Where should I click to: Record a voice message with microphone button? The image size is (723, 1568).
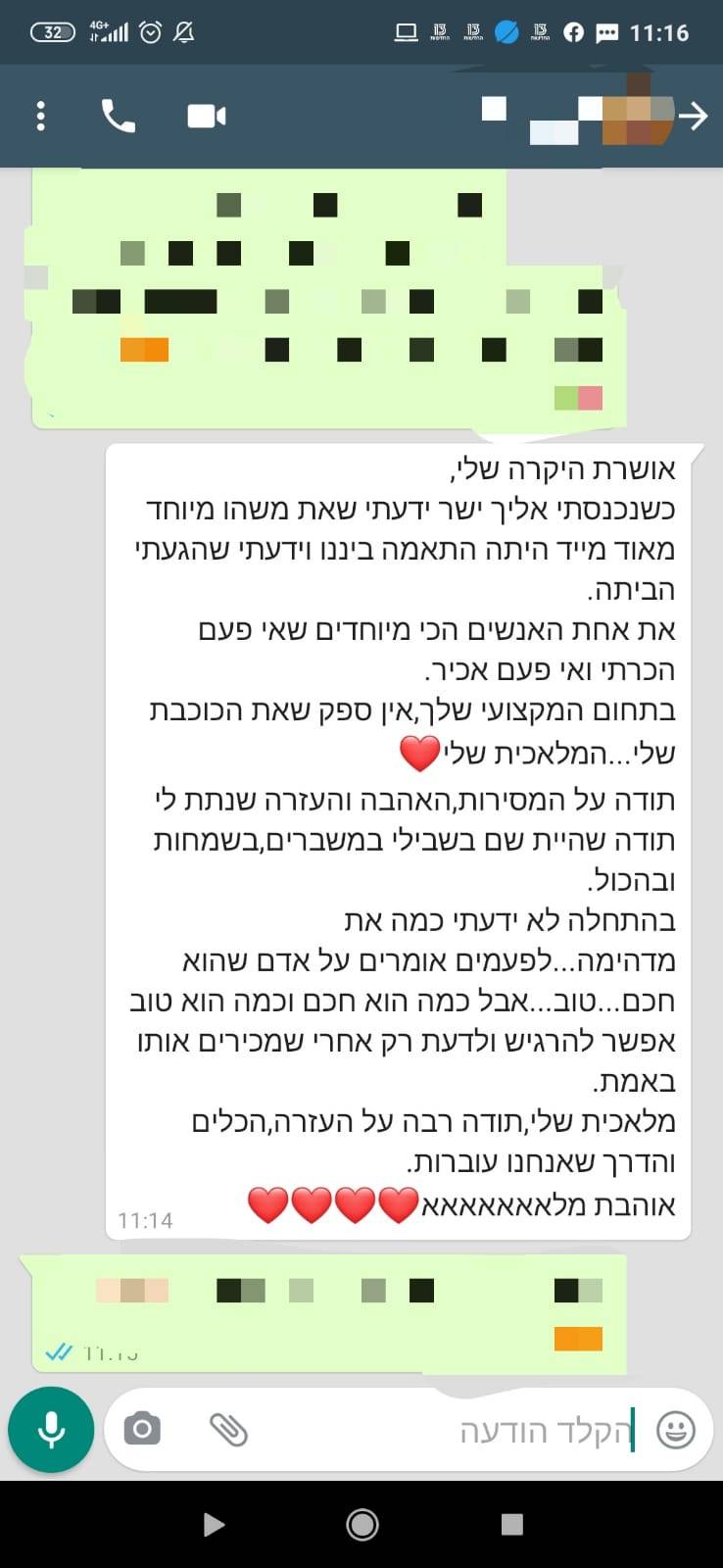pyautogui.click(x=51, y=1431)
